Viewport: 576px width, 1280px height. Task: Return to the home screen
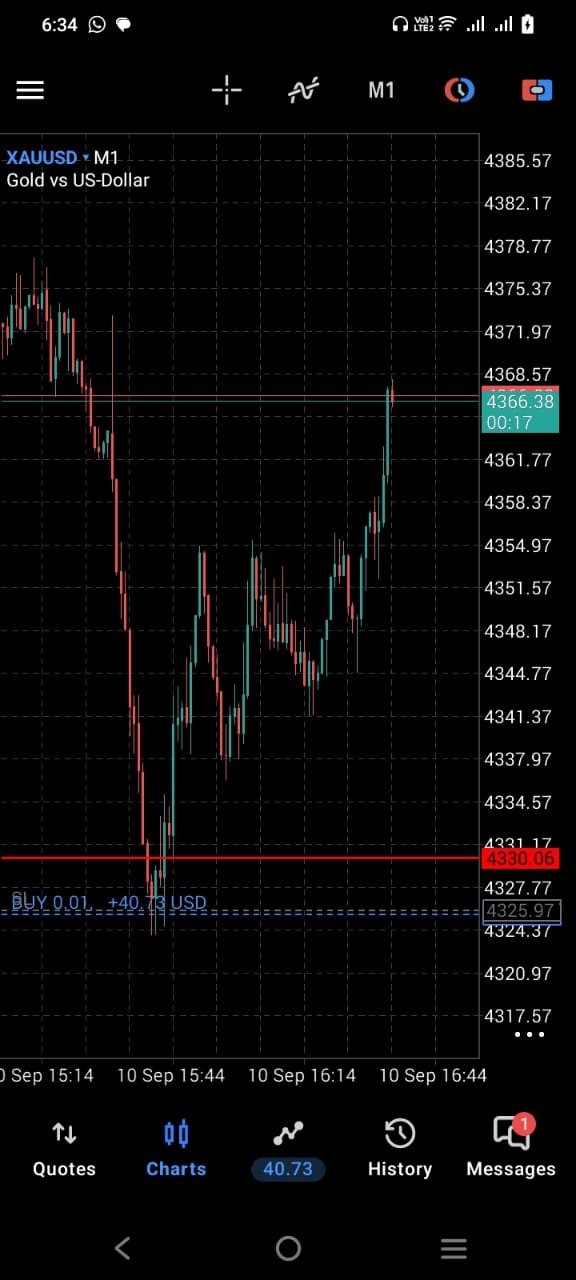click(x=288, y=1248)
